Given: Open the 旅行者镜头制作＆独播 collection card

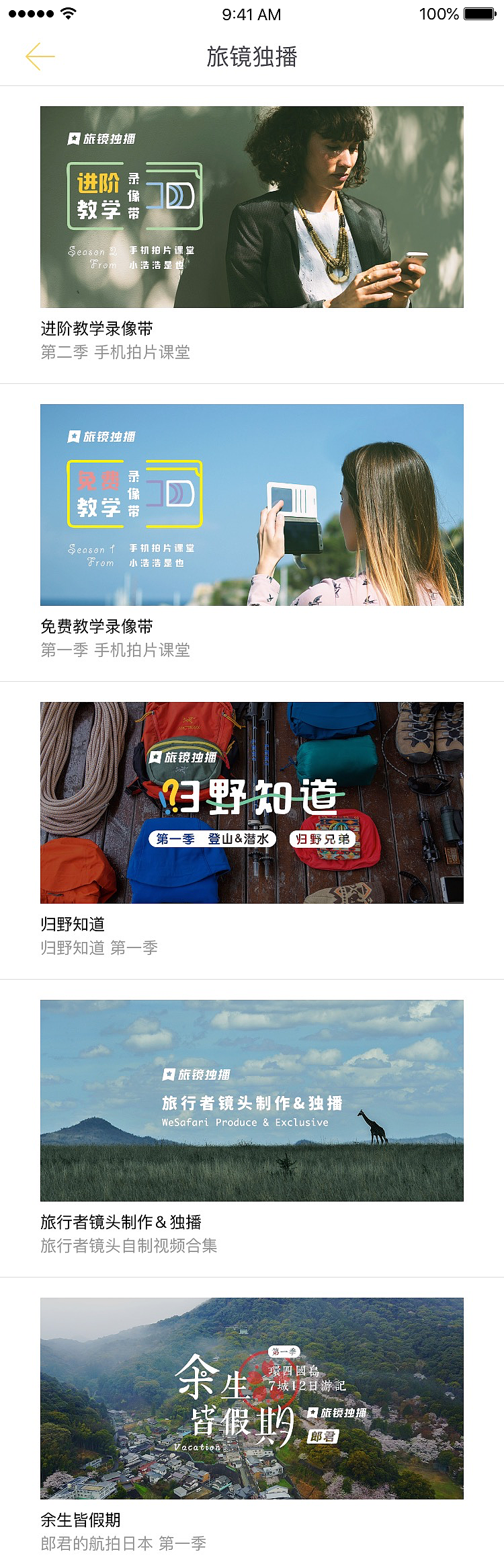Looking at the screenshot, I should (x=251, y=1101).
